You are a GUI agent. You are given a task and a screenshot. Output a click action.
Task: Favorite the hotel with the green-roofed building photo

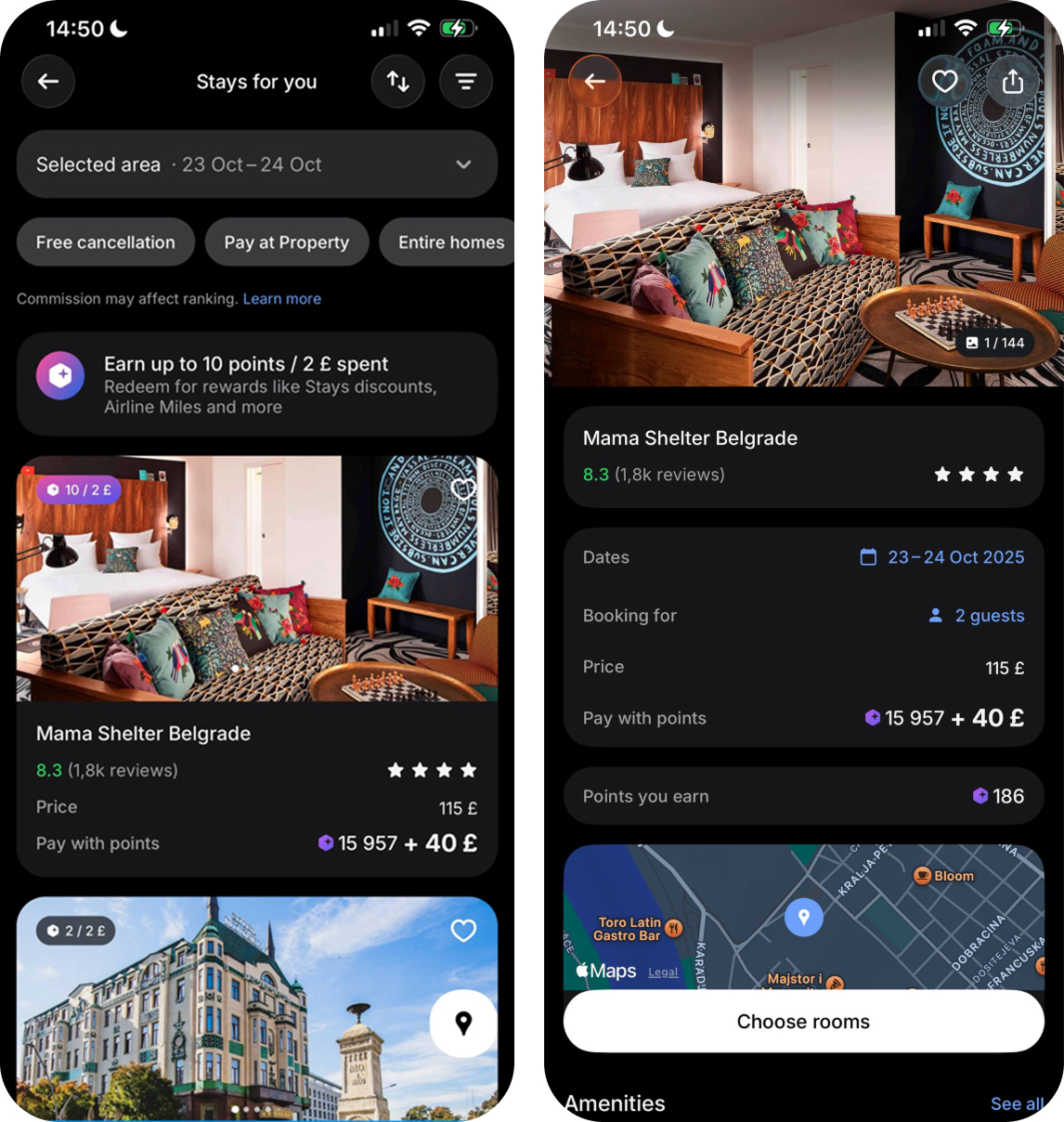pos(463,931)
